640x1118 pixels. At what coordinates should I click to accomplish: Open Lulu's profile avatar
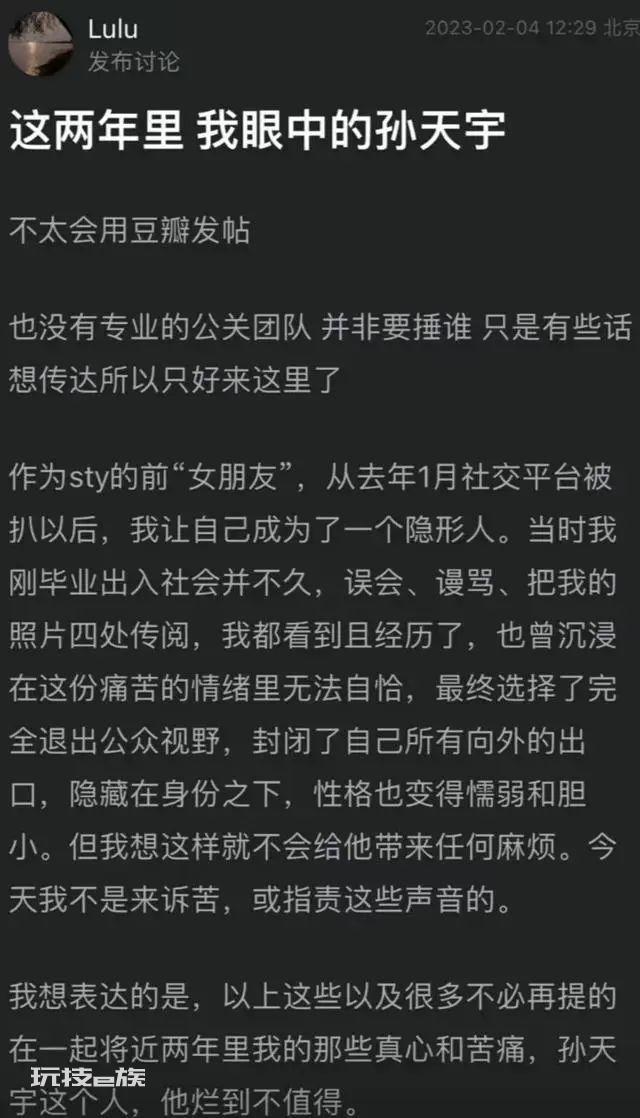[x=41, y=43]
